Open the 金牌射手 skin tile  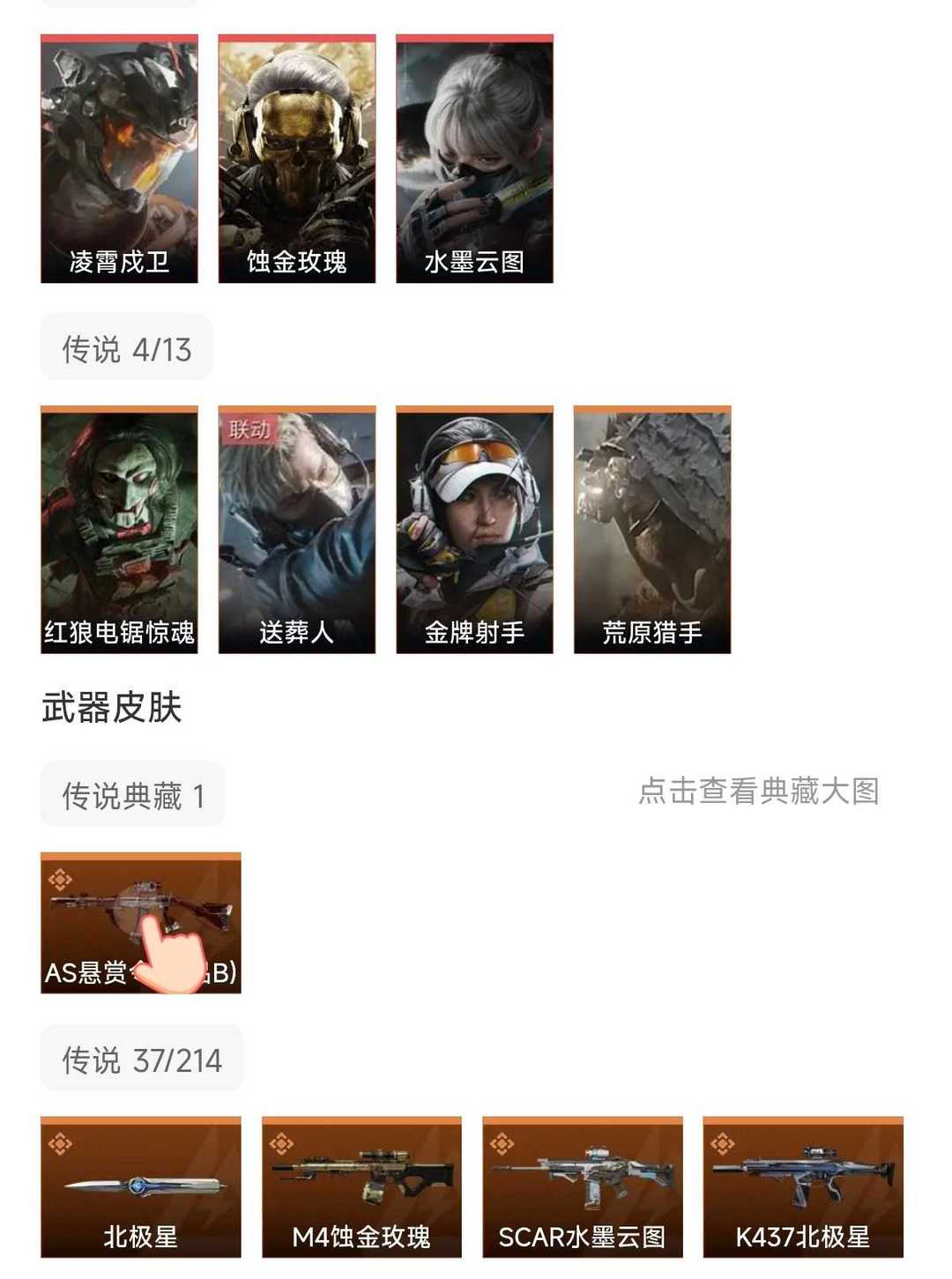(474, 530)
